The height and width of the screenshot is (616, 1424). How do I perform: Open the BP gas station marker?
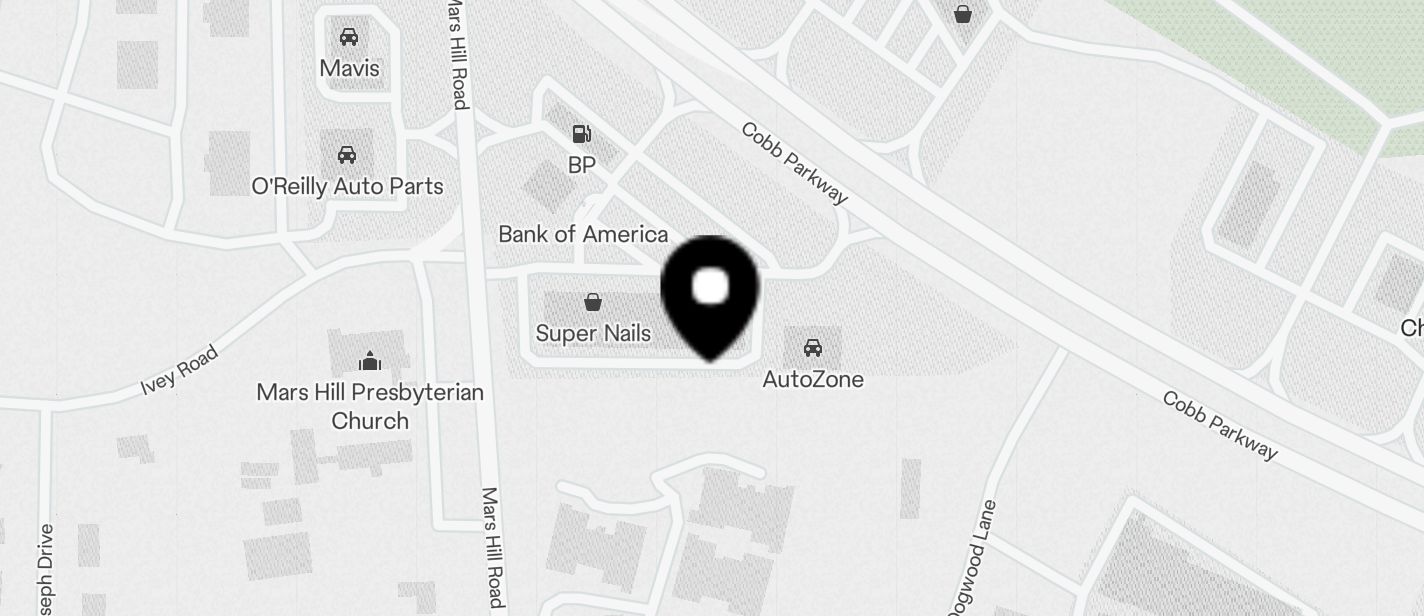580,134
